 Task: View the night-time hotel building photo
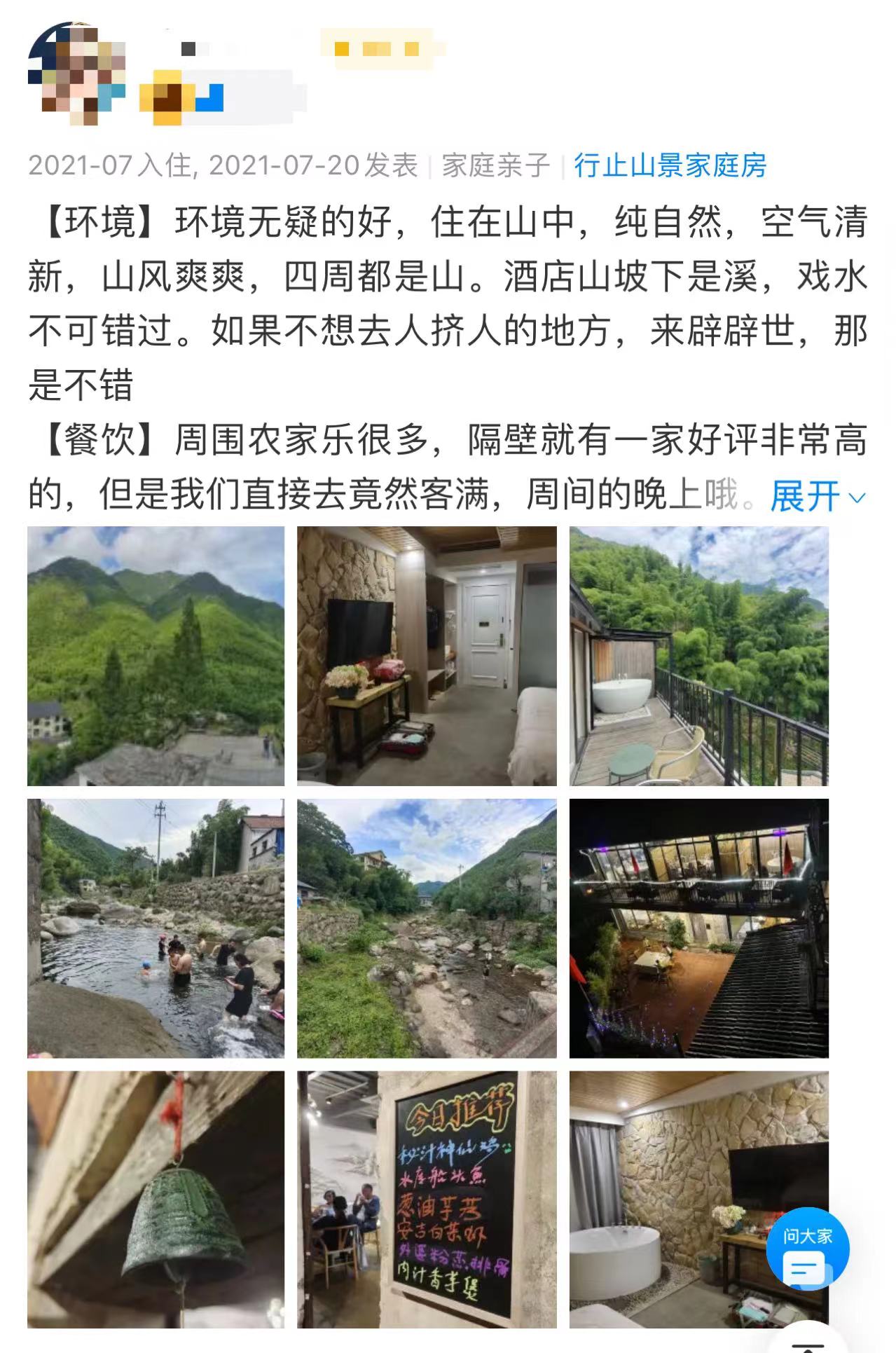698,928
